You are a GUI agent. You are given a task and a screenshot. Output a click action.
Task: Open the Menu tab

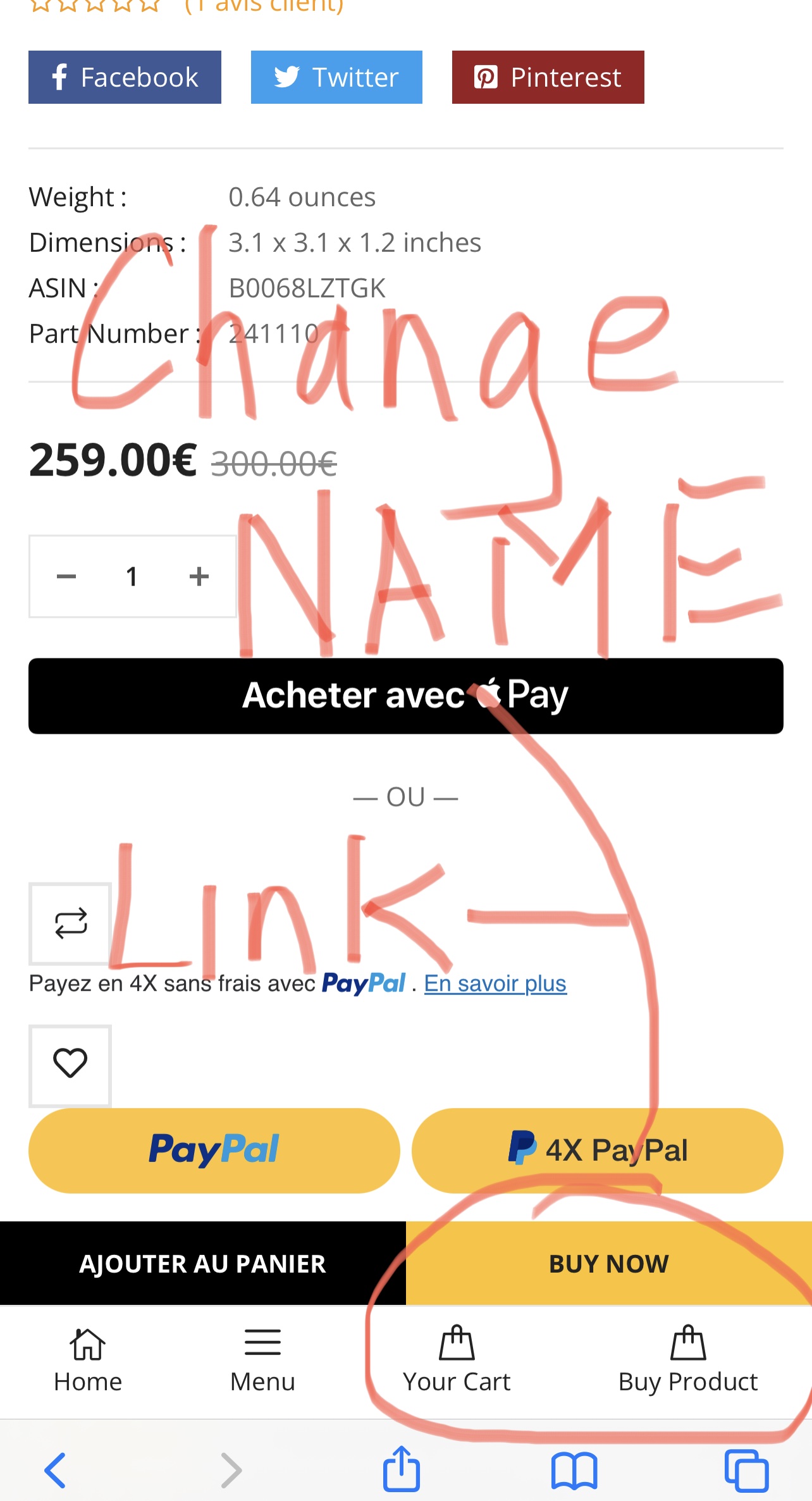click(x=262, y=1360)
